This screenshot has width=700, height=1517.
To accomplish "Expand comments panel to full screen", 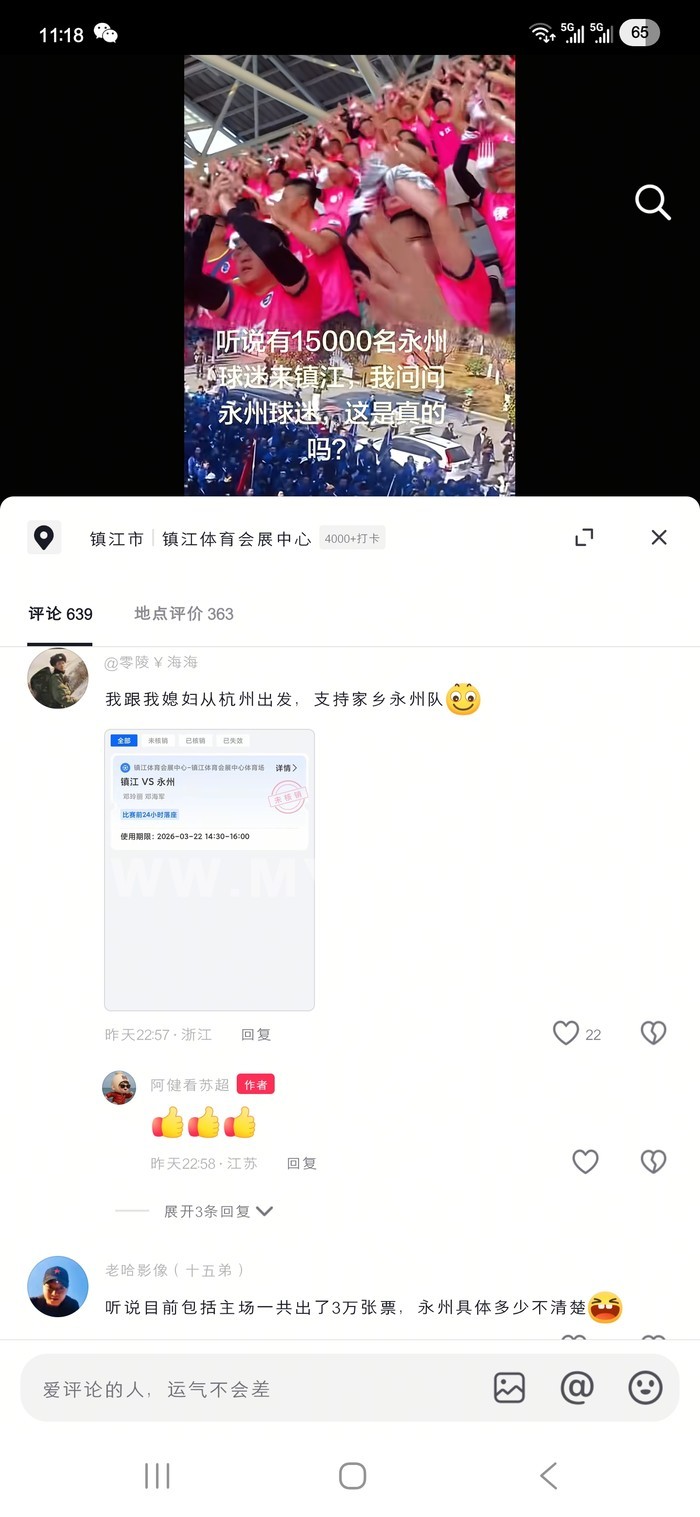I will [584, 537].
